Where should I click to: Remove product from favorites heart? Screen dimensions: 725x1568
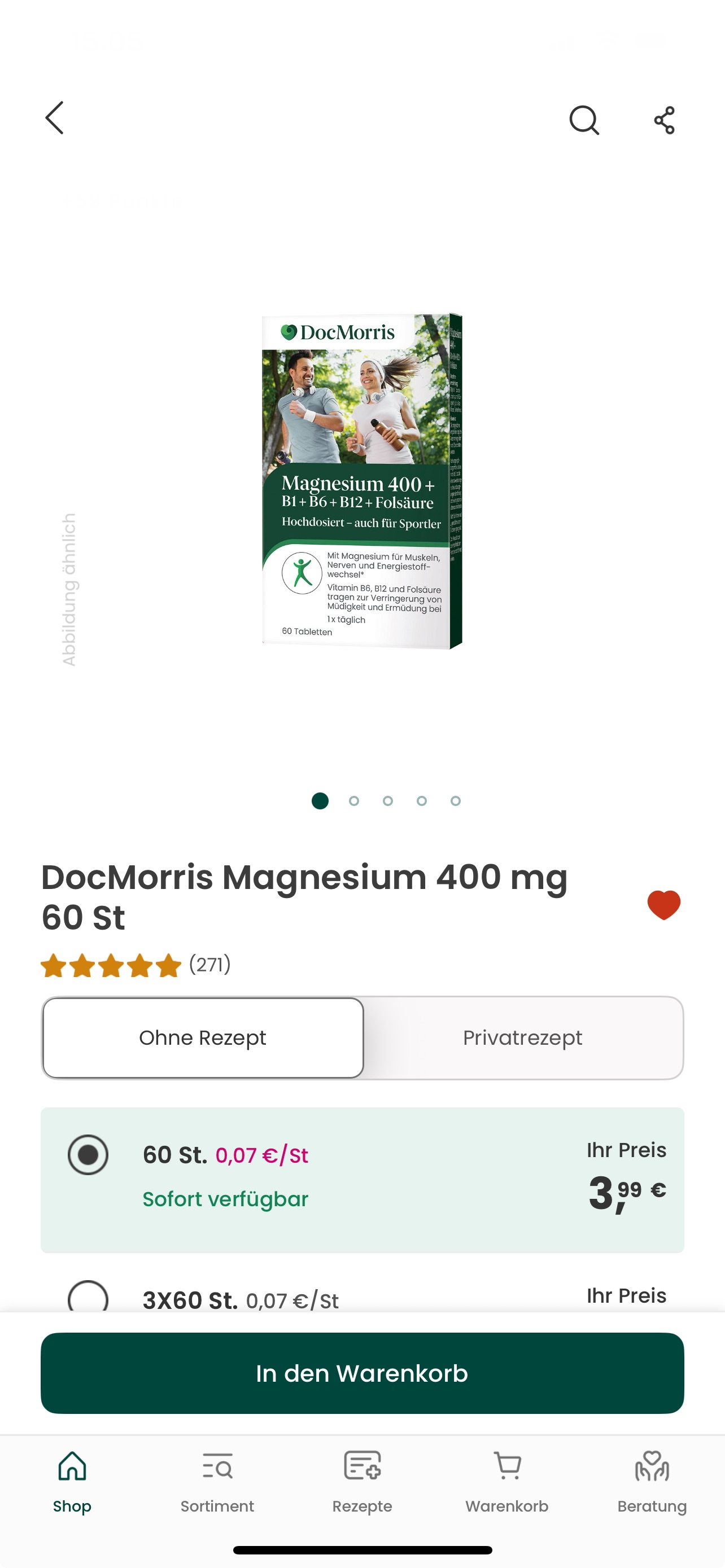click(663, 905)
